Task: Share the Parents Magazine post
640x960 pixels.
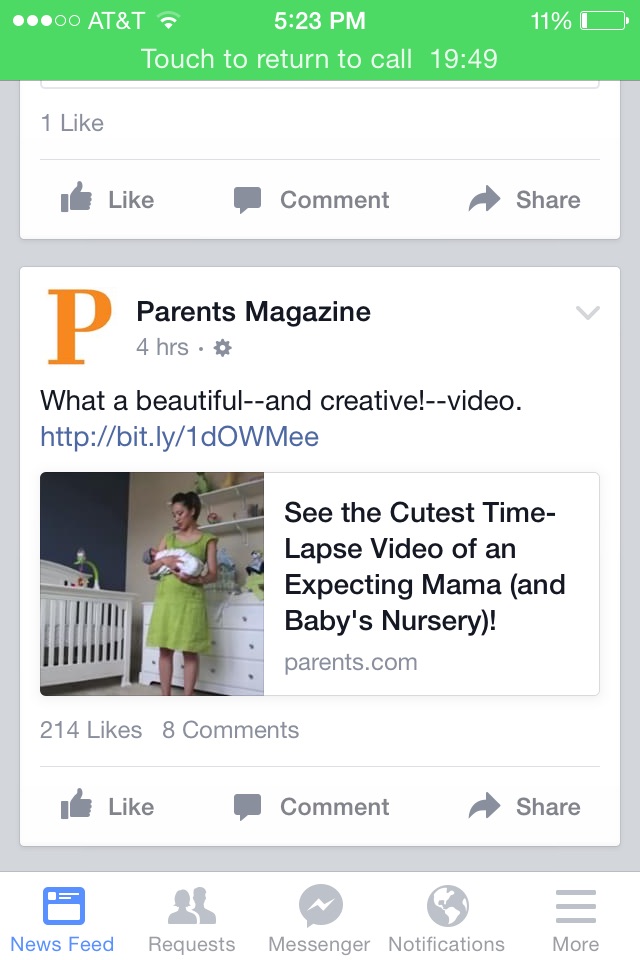Action: pos(524,807)
